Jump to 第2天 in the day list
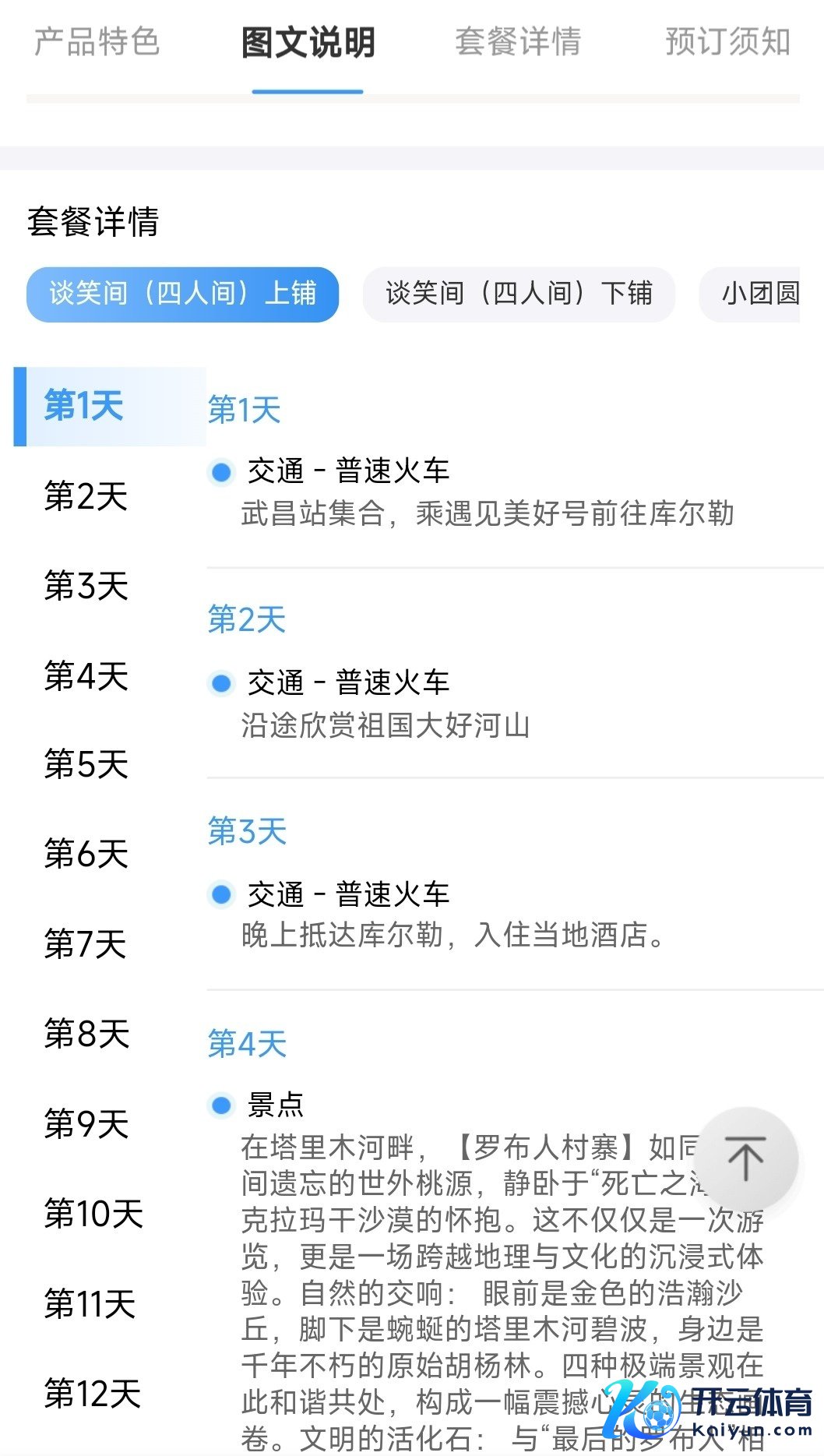This screenshot has width=824, height=1456. click(86, 496)
